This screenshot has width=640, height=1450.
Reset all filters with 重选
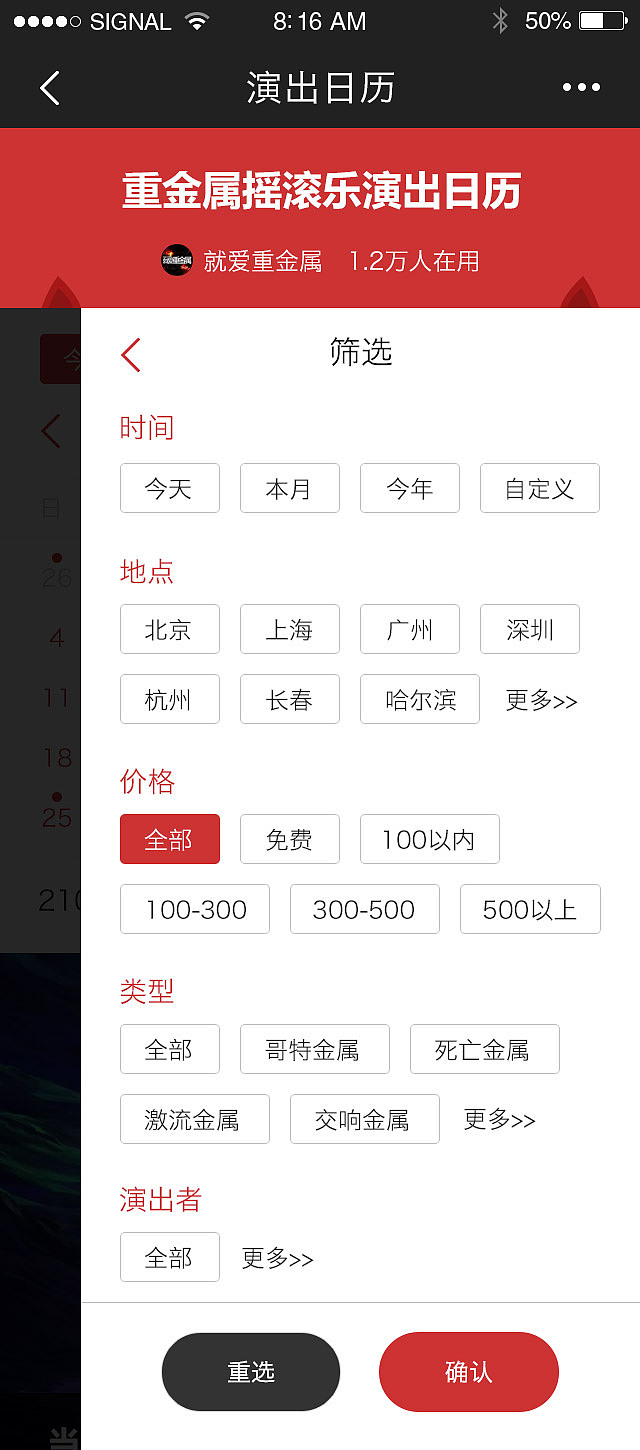pyautogui.click(x=251, y=1372)
